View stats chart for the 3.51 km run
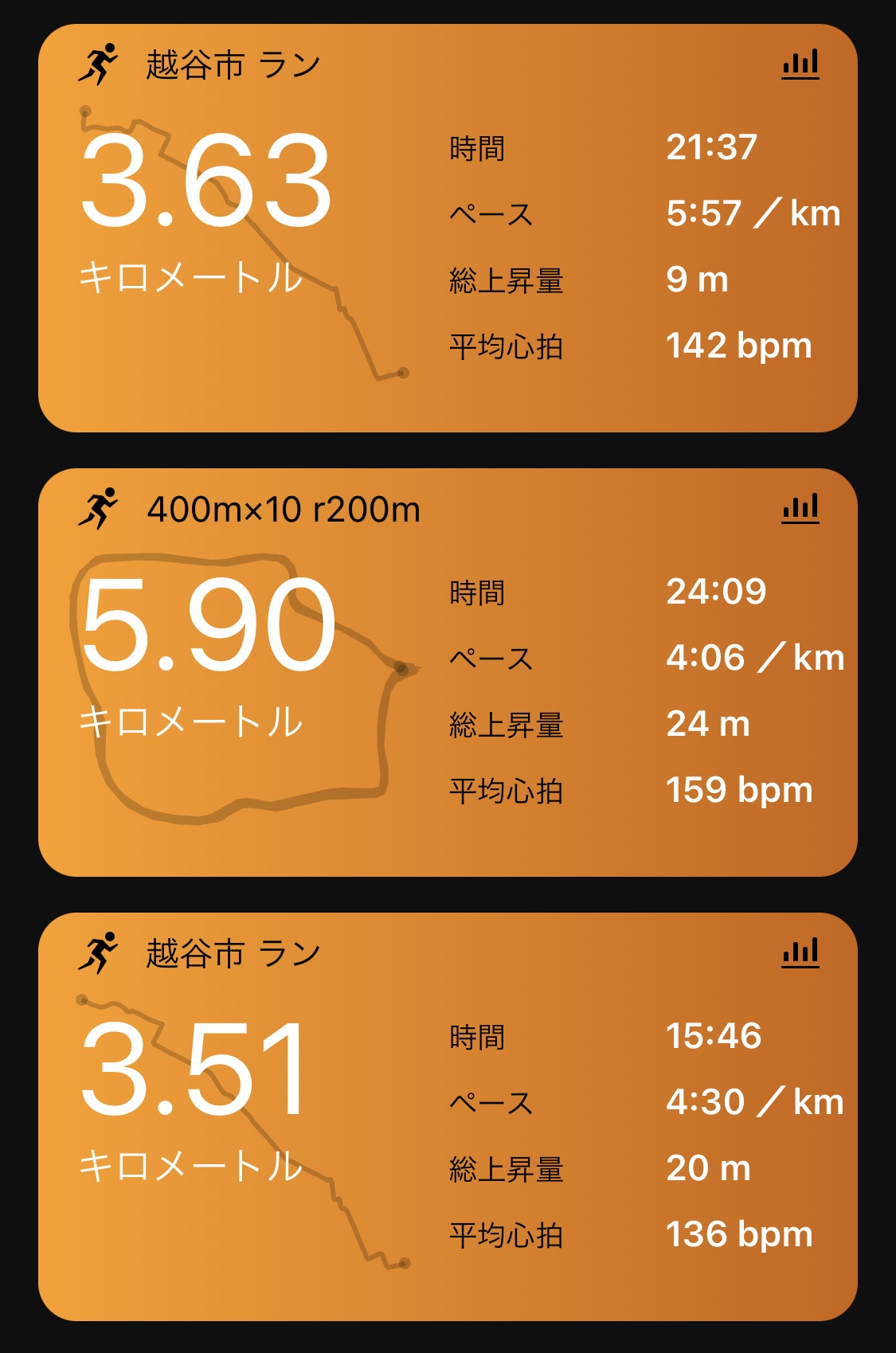Viewport: 896px width, 1353px height. 800,952
